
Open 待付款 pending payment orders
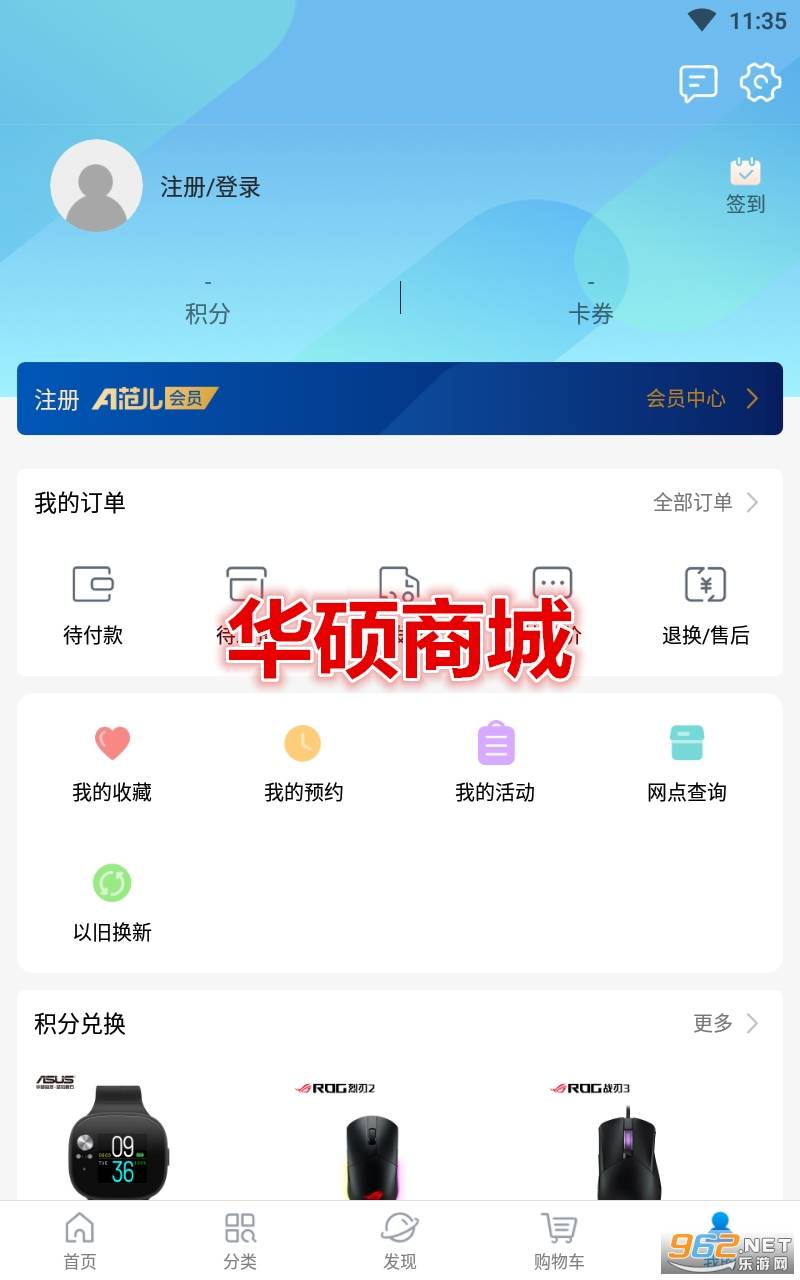(x=93, y=604)
